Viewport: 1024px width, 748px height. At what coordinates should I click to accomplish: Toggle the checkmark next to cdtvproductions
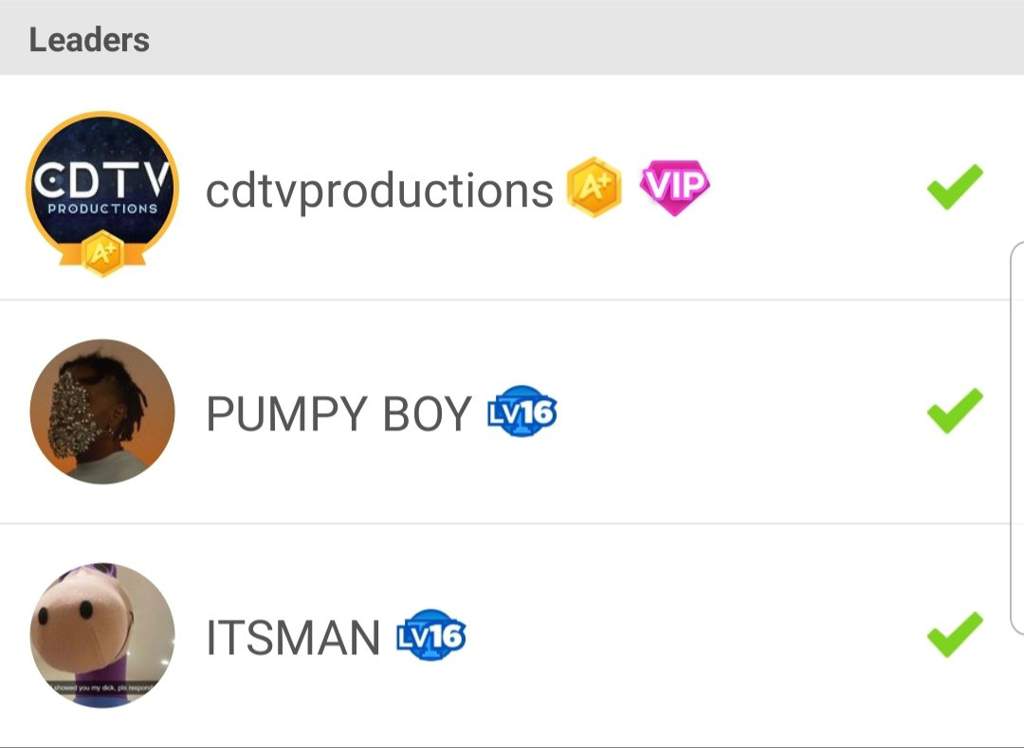pyautogui.click(x=954, y=187)
